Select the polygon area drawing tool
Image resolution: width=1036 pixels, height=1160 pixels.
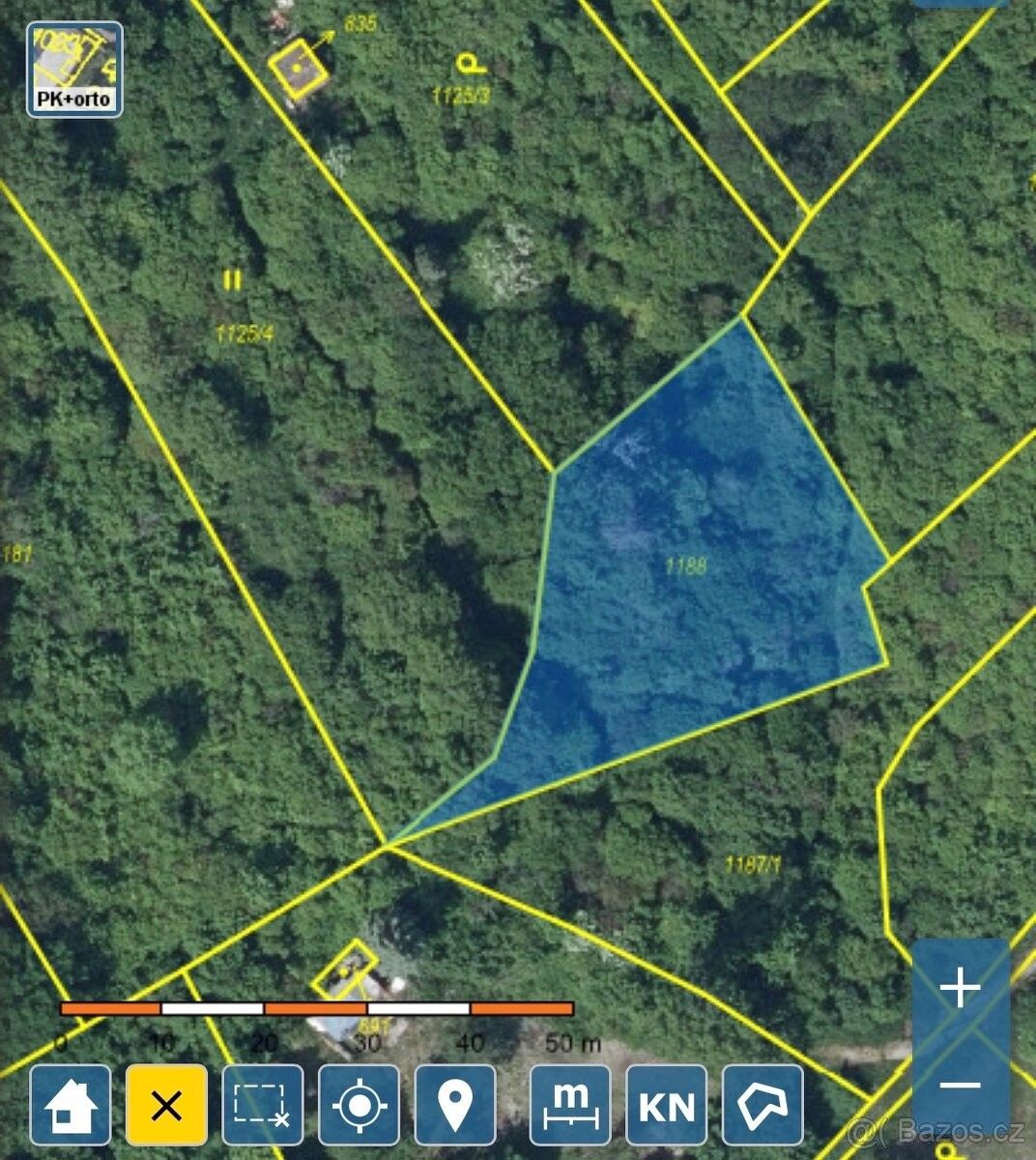coord(763,1105)
